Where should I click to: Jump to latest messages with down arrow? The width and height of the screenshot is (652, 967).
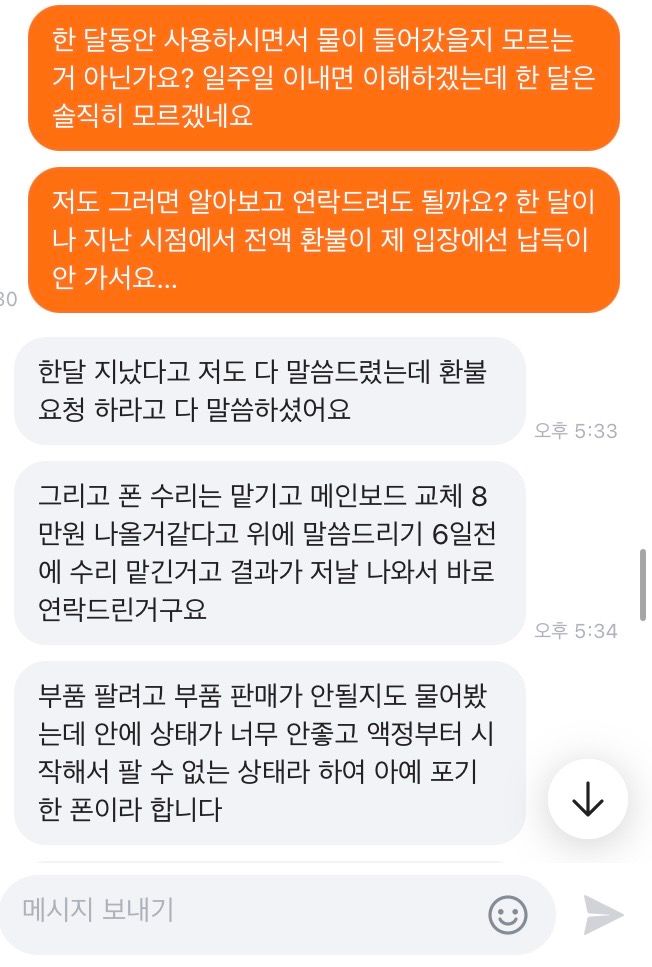tap(588, 798)
